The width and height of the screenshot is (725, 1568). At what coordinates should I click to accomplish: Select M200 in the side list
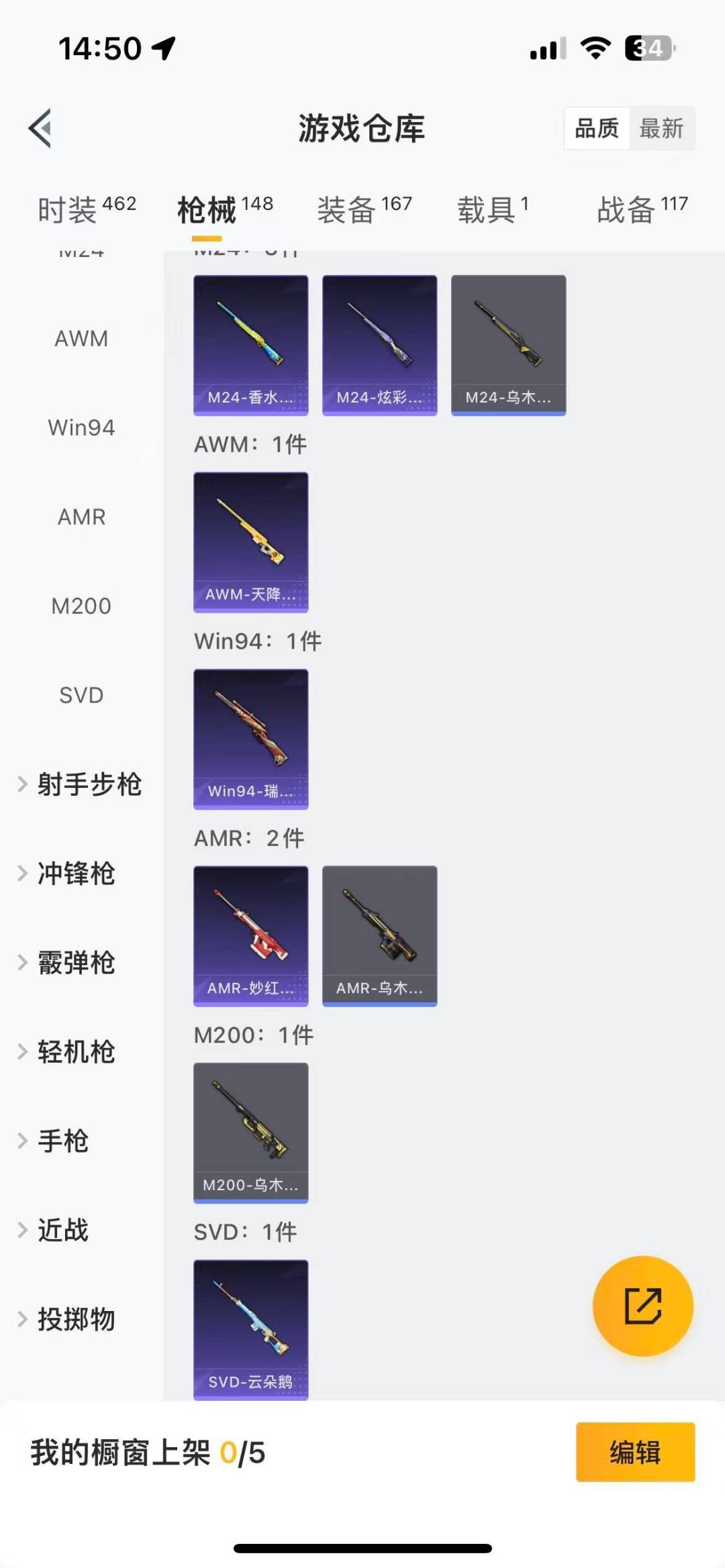coord(81,607)
